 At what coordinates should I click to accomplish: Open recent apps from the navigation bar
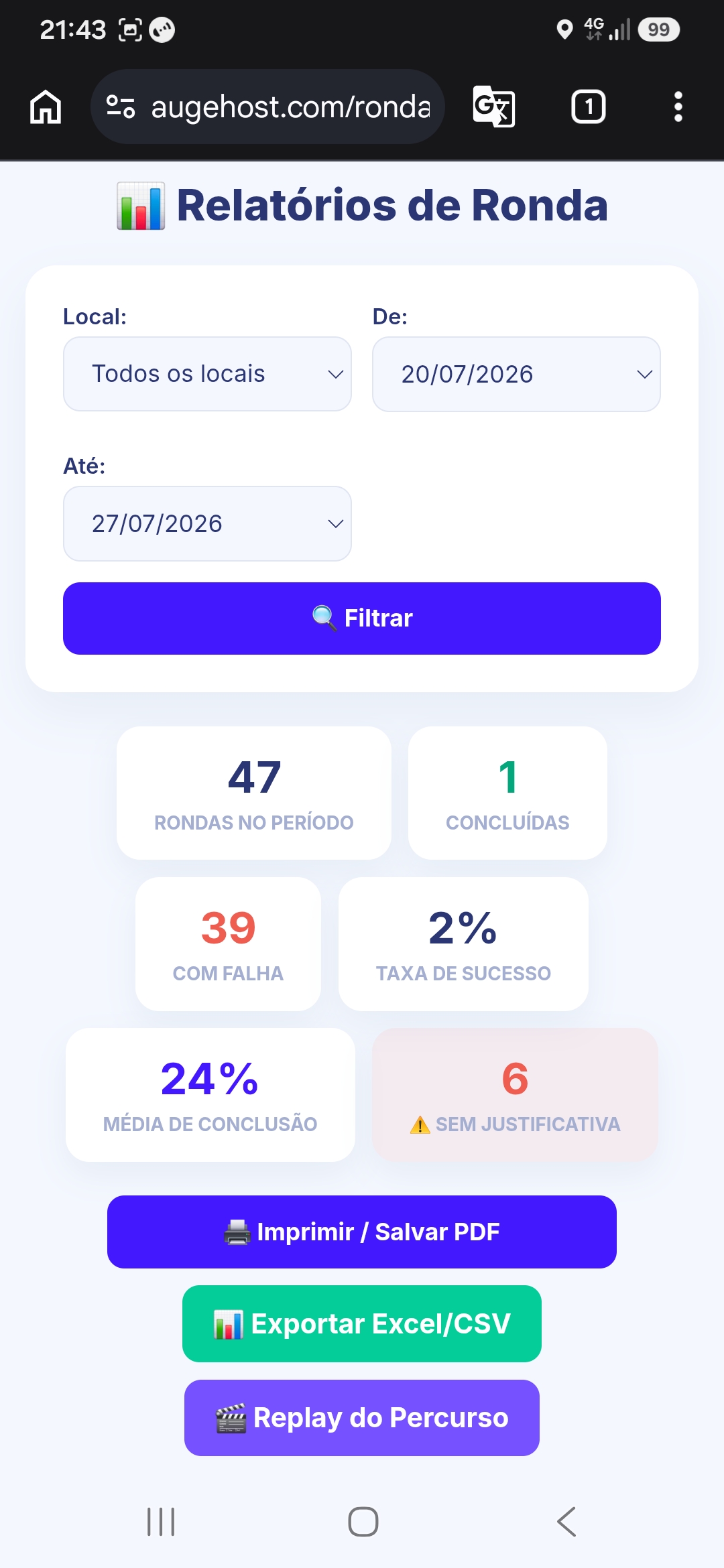click(161, 1522)
